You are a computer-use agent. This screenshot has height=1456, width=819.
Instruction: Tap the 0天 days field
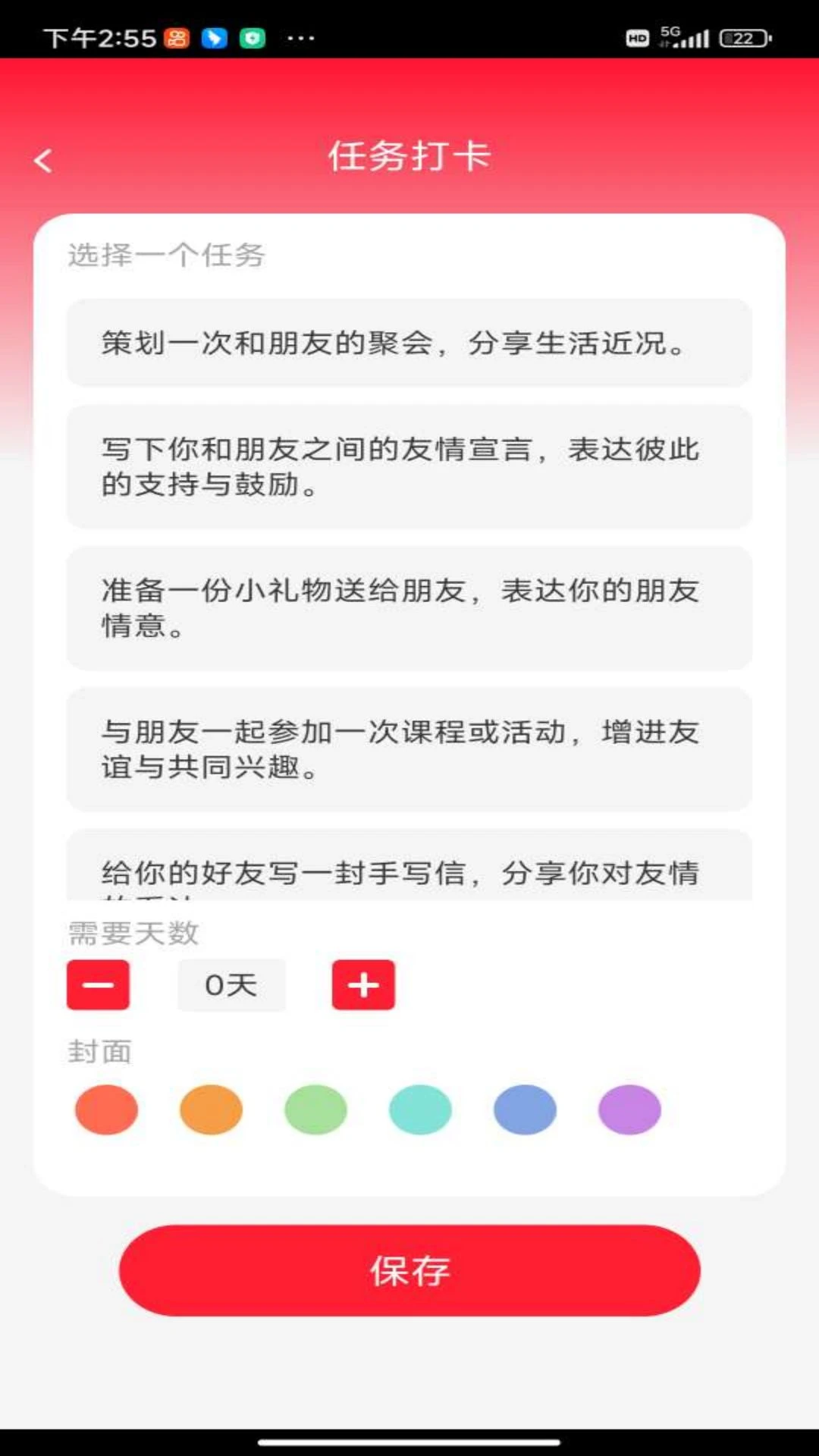231,985
